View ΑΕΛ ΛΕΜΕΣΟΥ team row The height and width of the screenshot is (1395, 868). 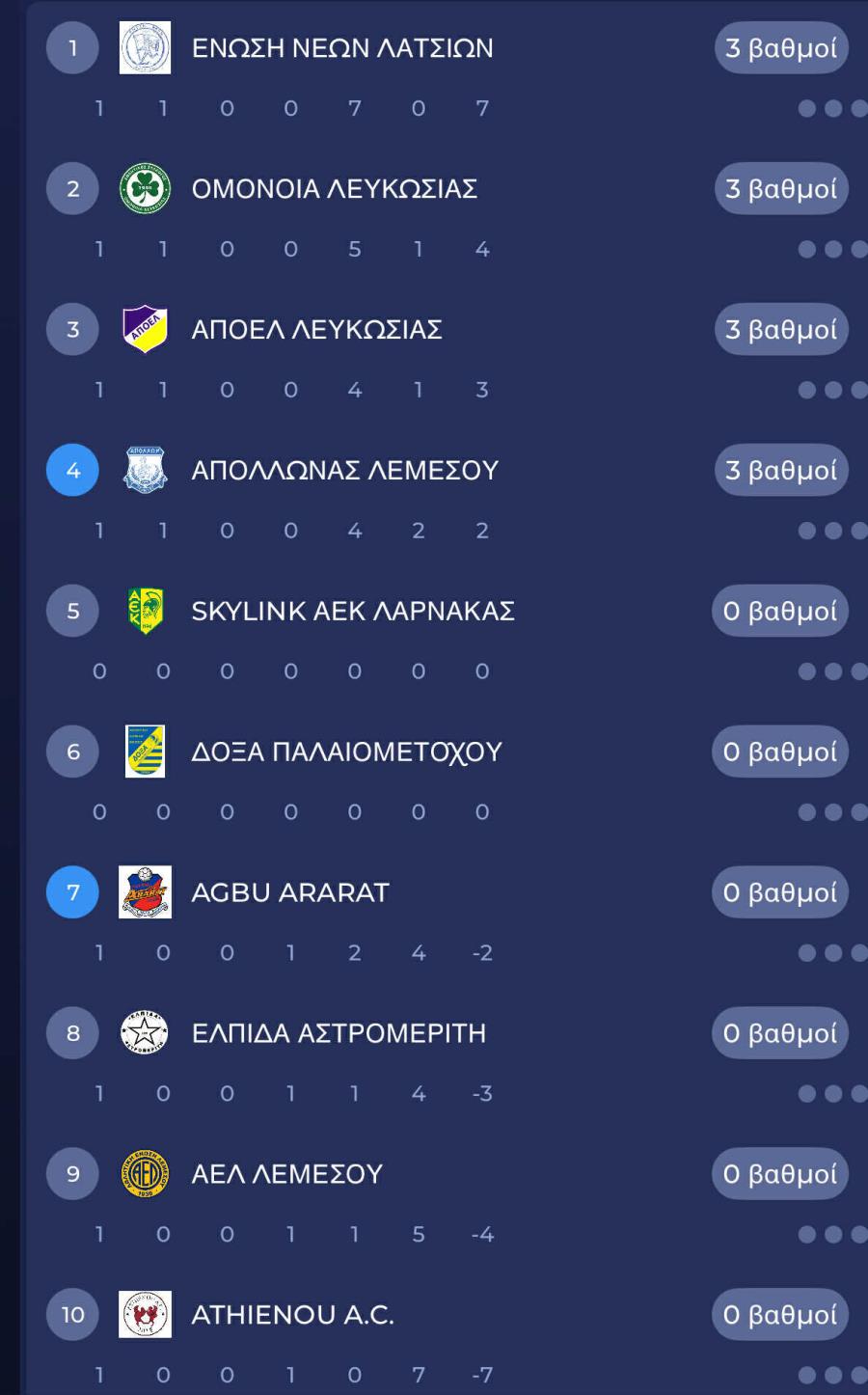[x=287, y=1175]
